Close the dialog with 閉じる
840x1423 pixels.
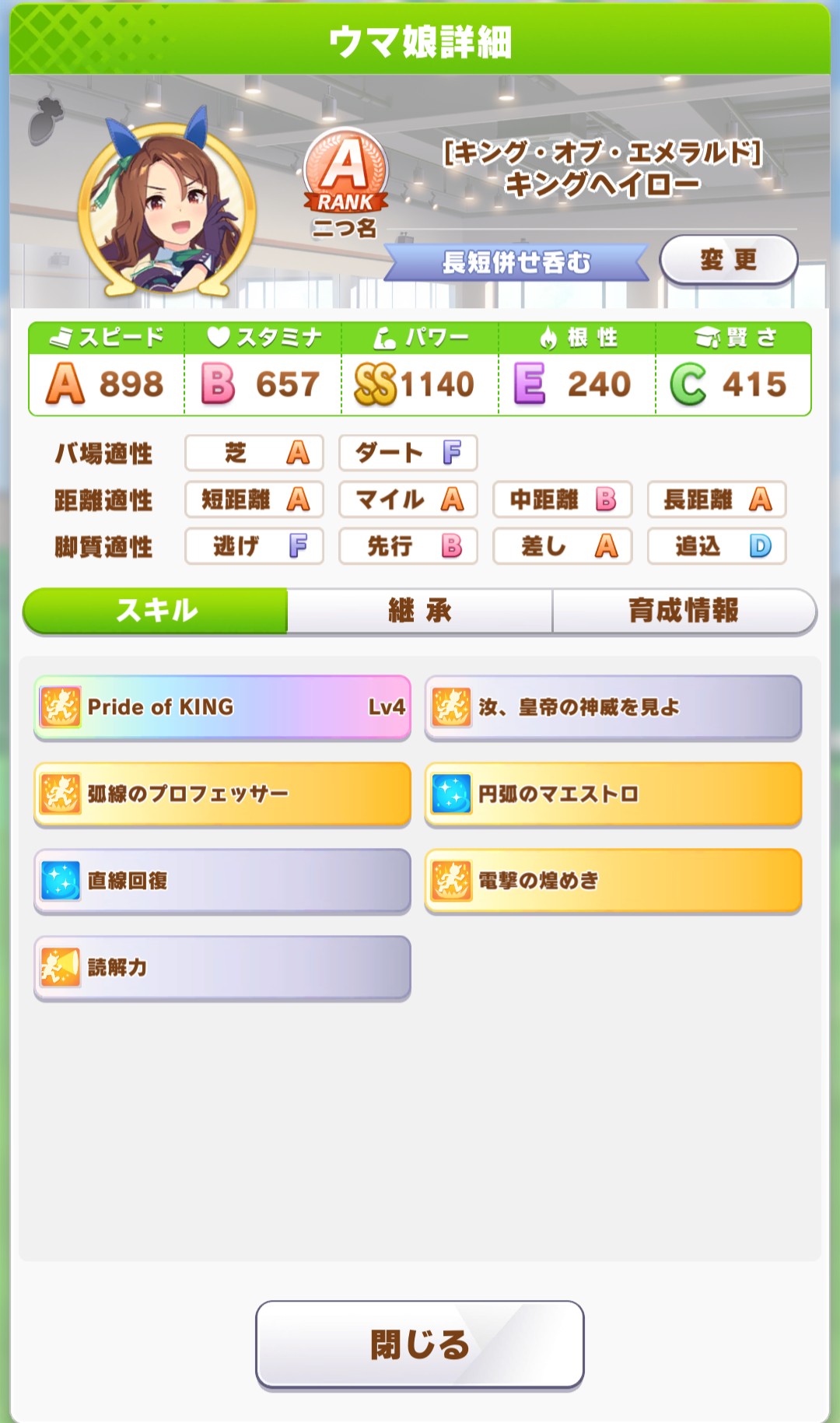click(420, 1344)
